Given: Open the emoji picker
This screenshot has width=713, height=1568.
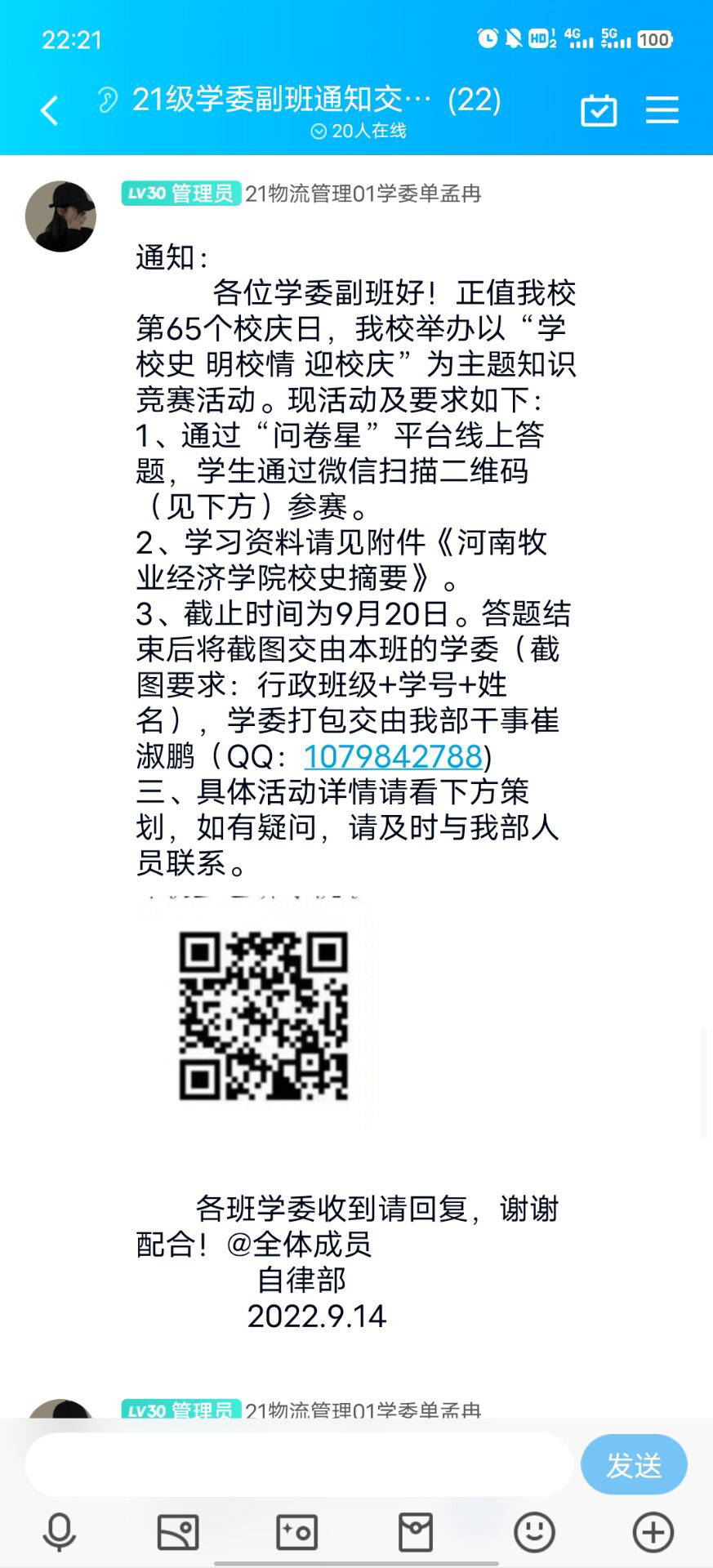Looking at the screenshot, I should pos(534,1531).
